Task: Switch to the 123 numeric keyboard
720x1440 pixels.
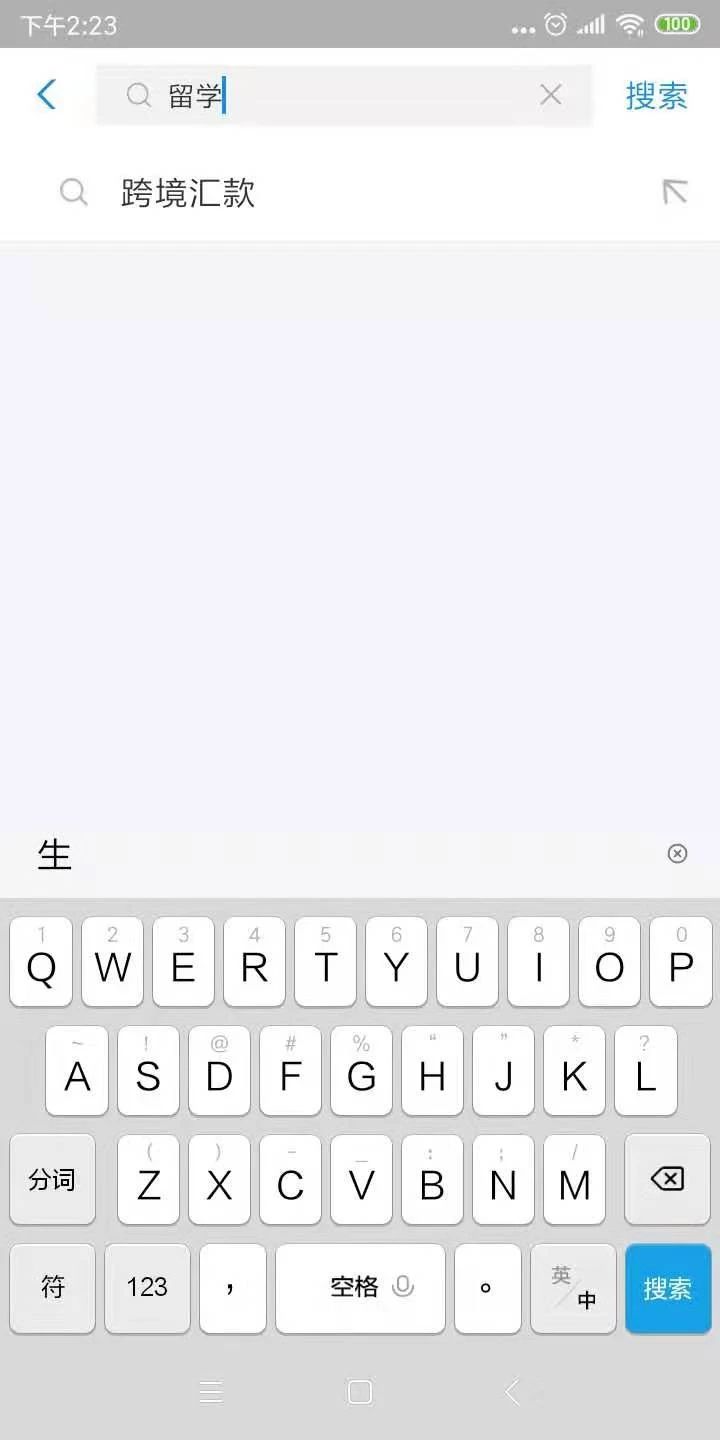Action: pos(147,1288)
